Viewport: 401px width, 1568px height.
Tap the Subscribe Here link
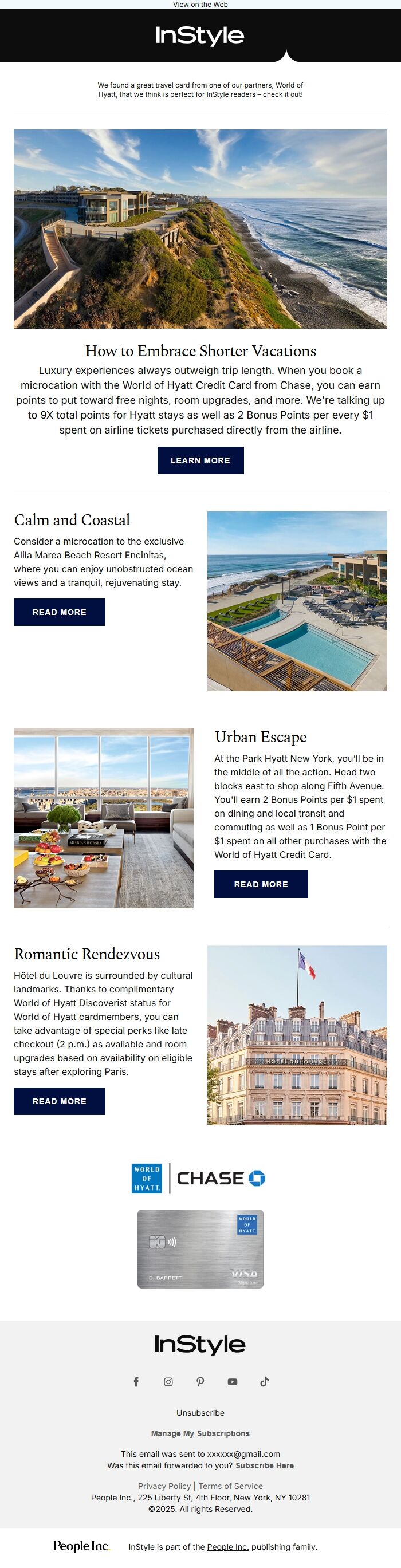tap(264, 1465)
